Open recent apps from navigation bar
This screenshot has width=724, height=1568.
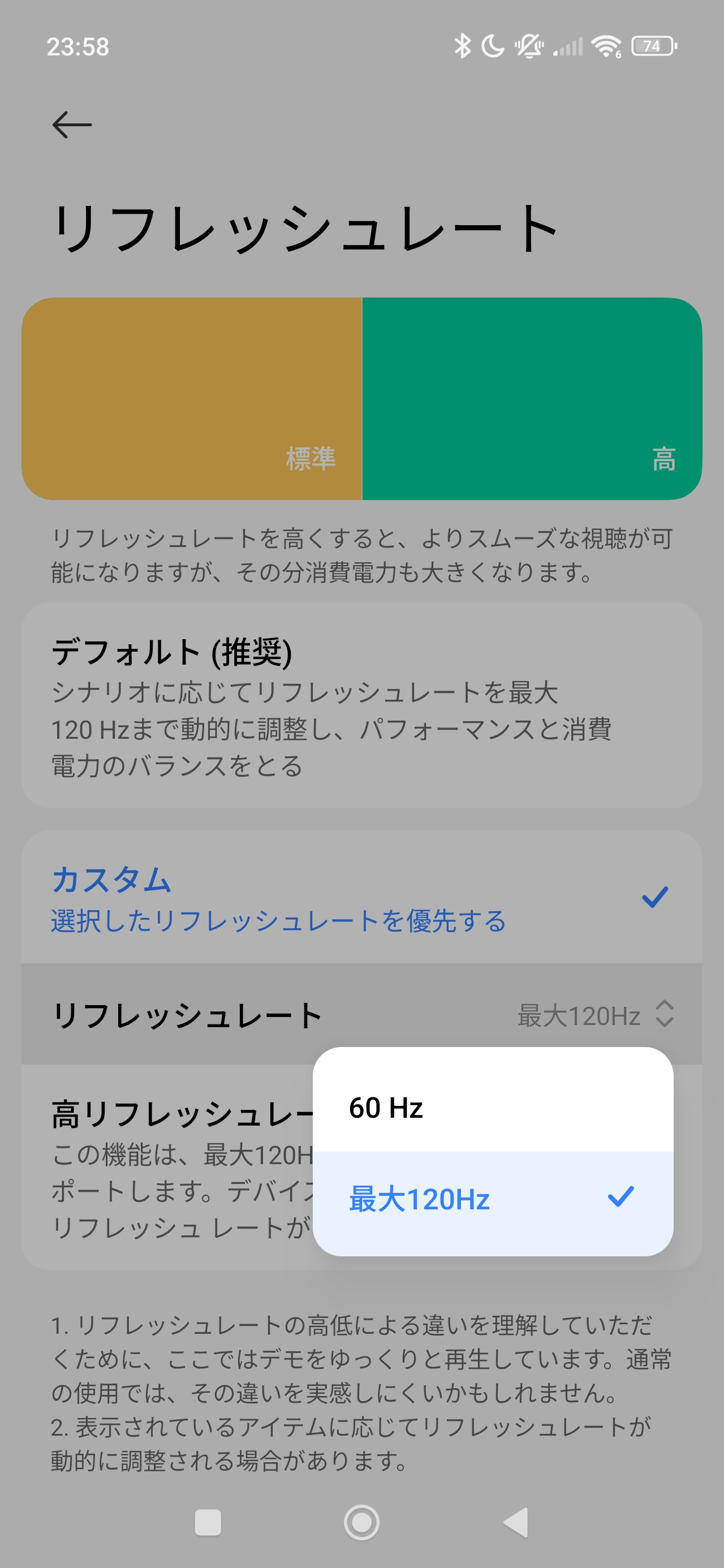pyautogui.click(x=208, y=1522)
